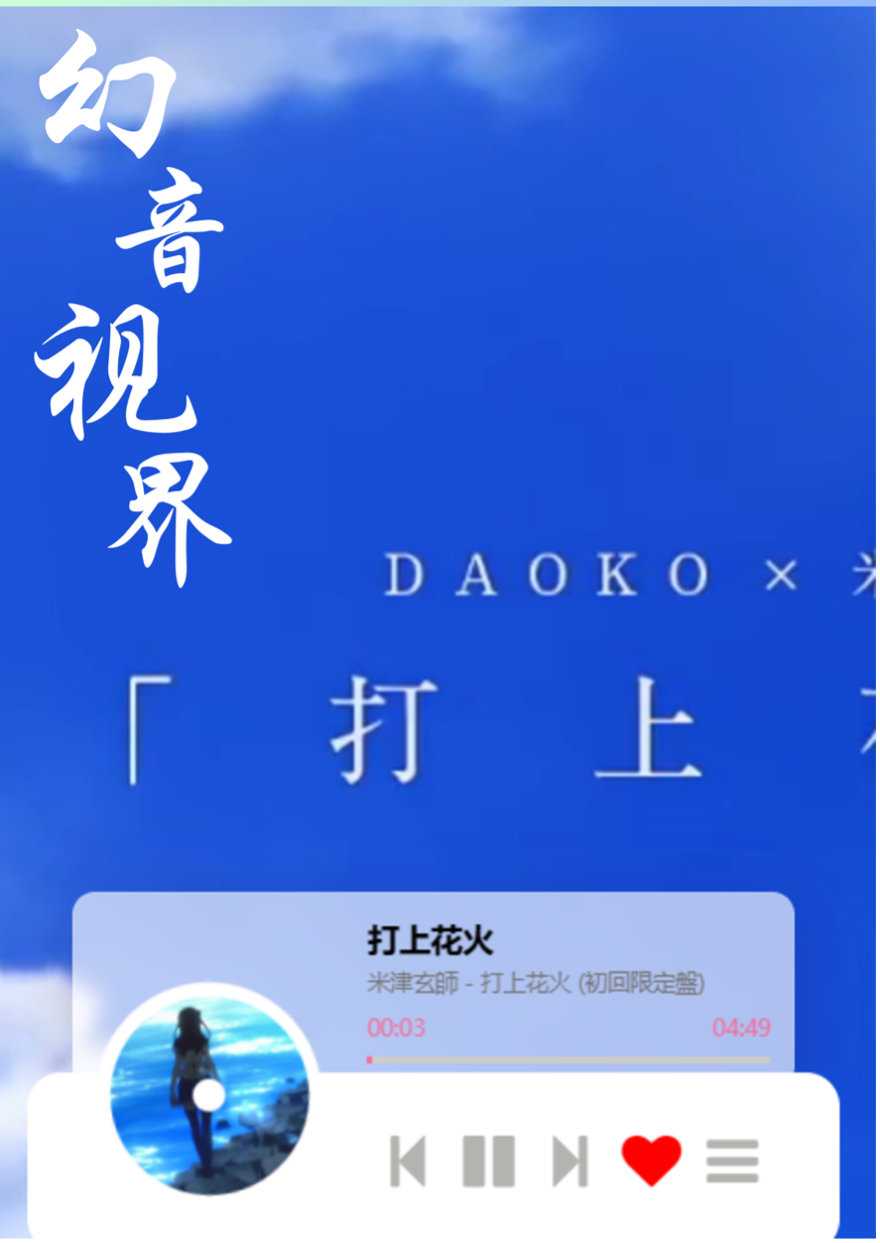Open the playlist menu icon
This screenshot has width=880, height=1243.
click(732, 1161)
